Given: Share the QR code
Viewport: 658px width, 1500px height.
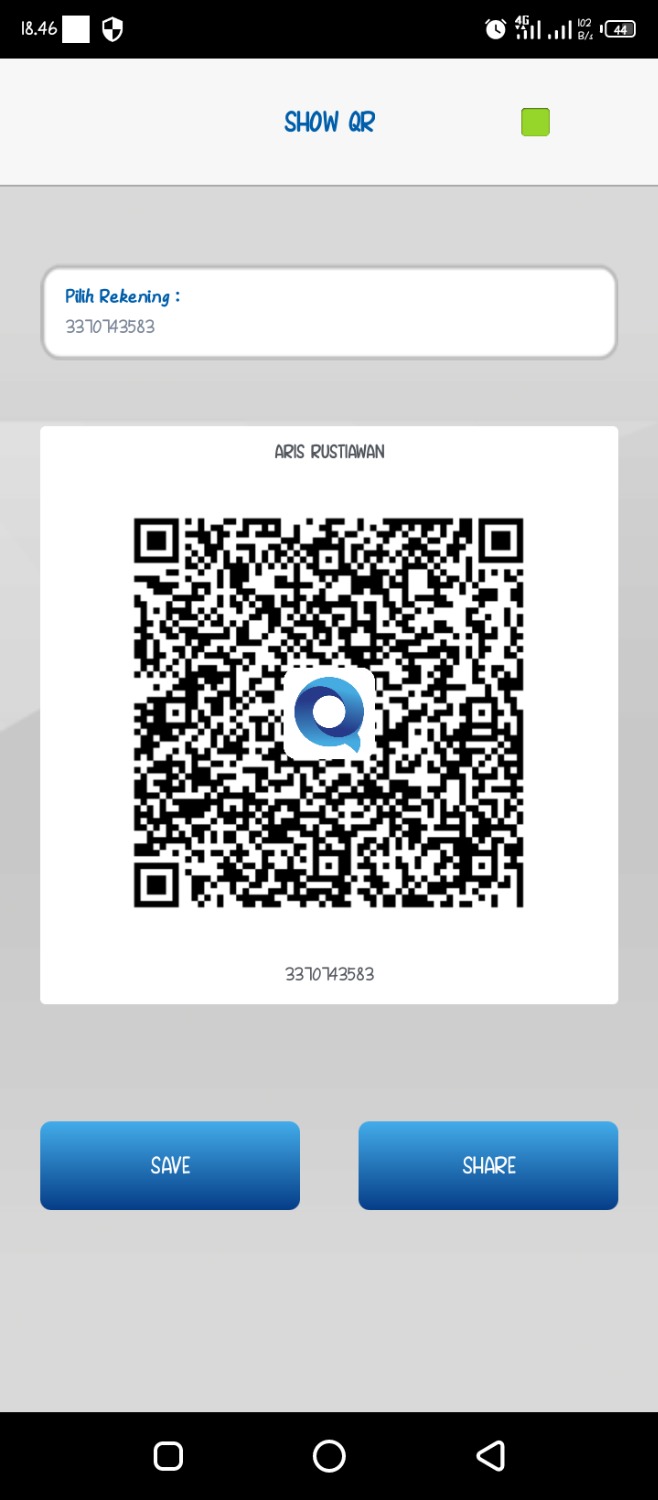Looking at the screenshot, I should pyautogui.click(x=488, y=1165).
